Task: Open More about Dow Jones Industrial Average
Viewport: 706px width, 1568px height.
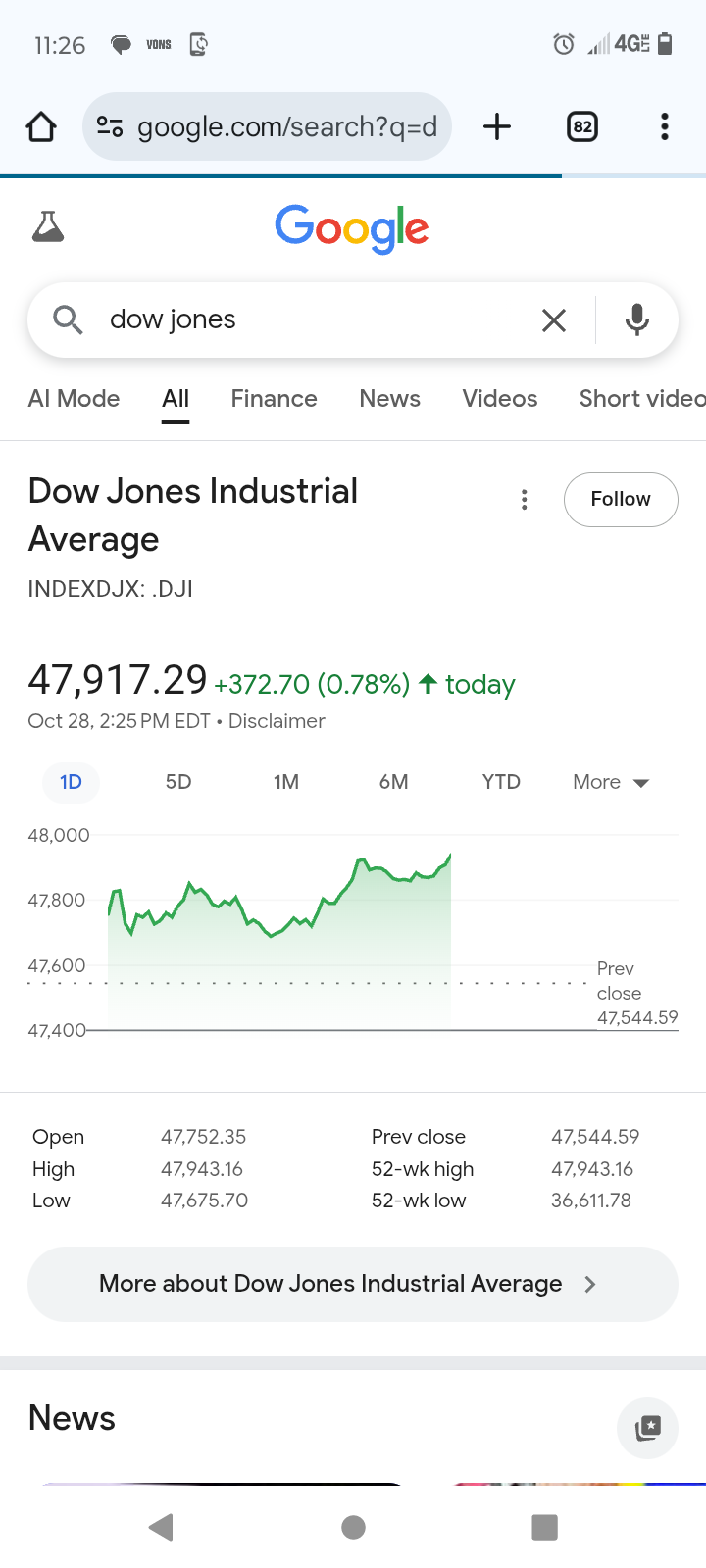Action: pyautogui.click(x=352, y=1283)
